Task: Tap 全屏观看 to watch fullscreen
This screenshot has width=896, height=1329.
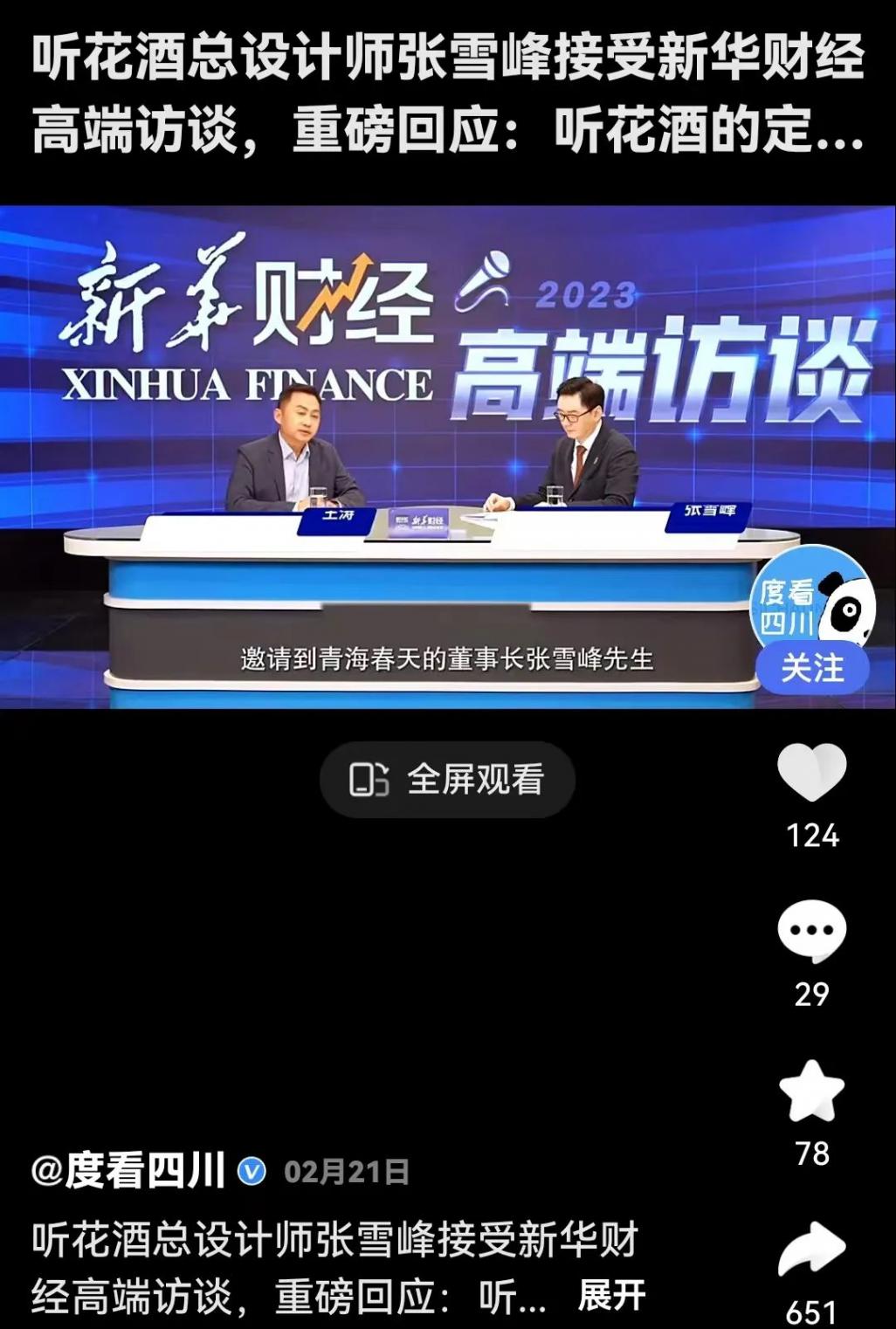Action: click(447, 779)
